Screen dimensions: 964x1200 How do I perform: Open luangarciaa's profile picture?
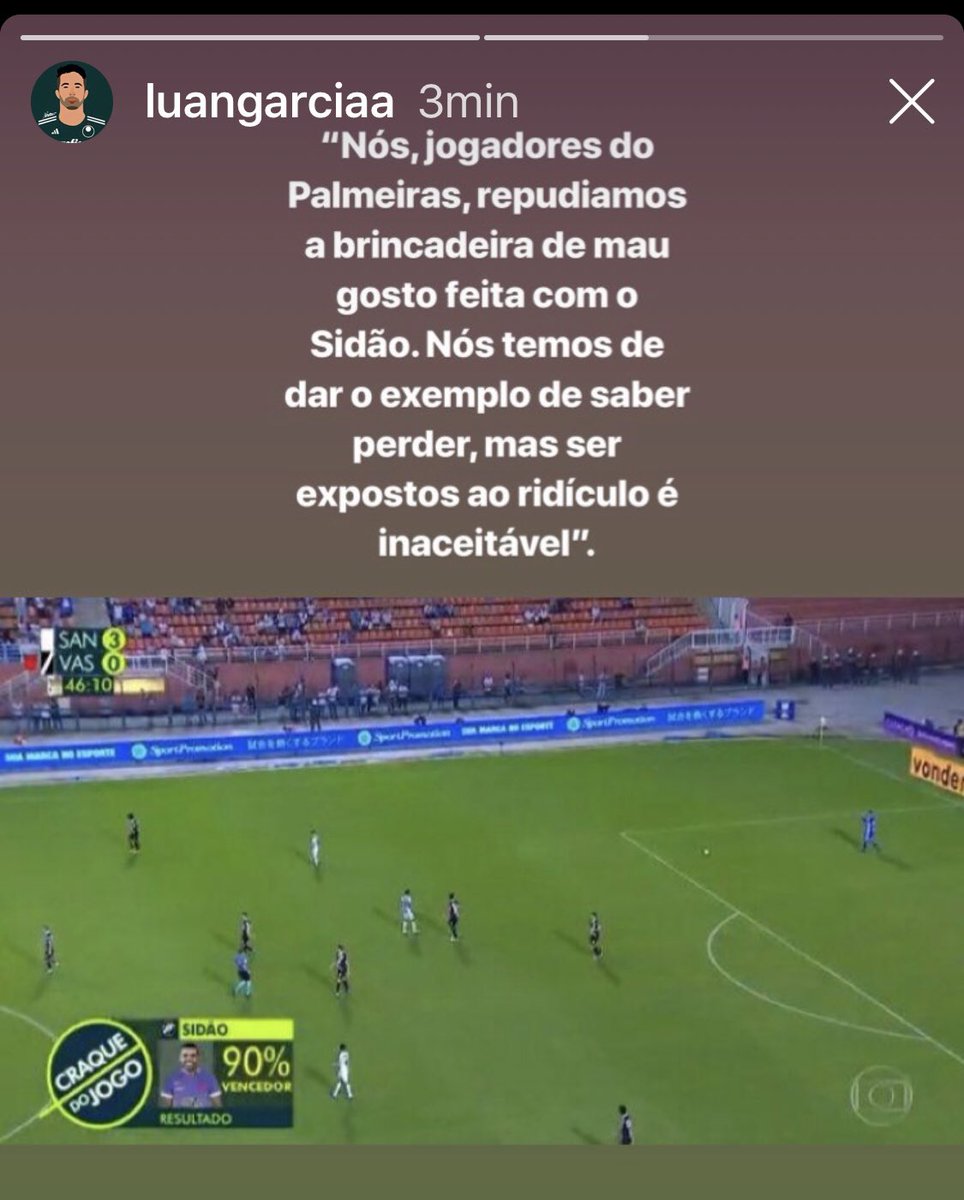click(71, 102)
